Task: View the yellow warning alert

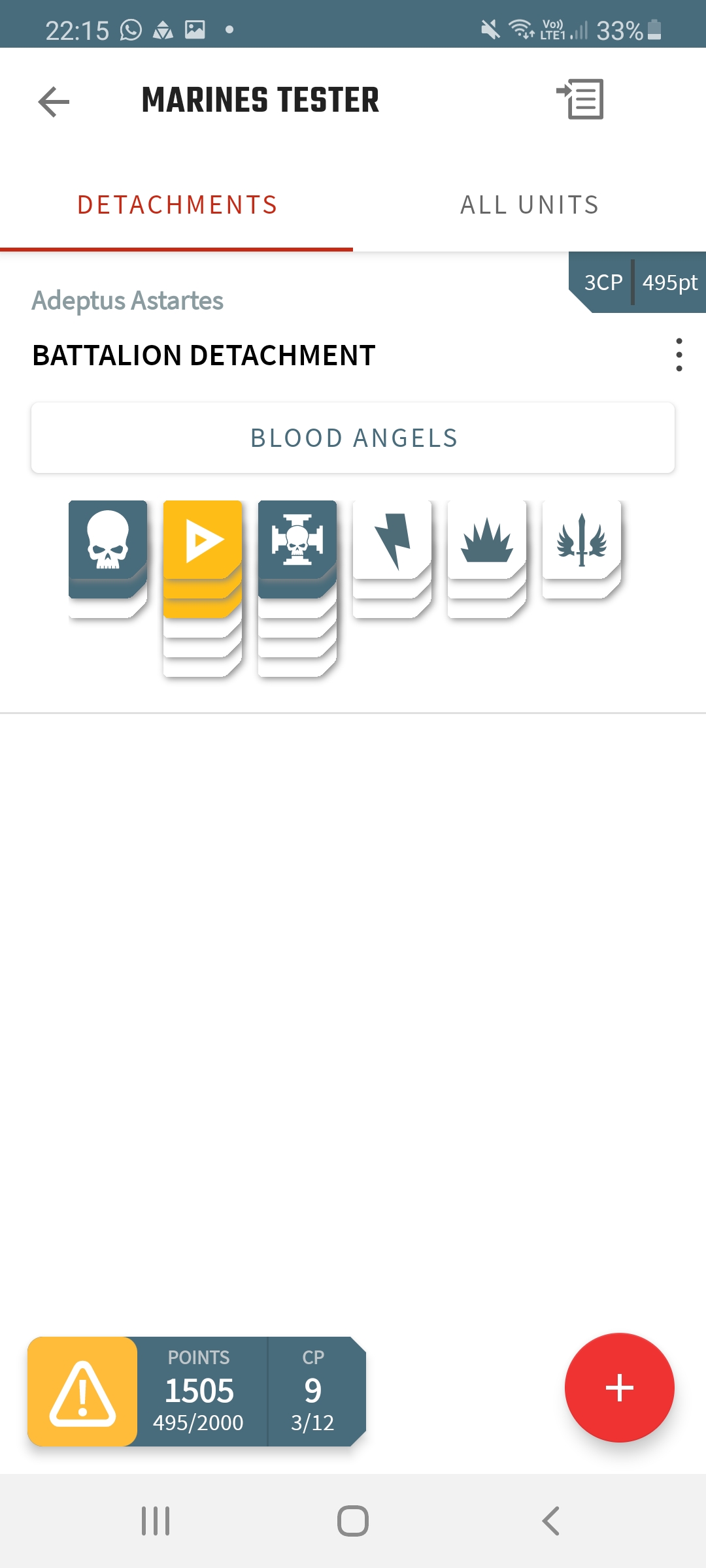Action: [83, 1392]
